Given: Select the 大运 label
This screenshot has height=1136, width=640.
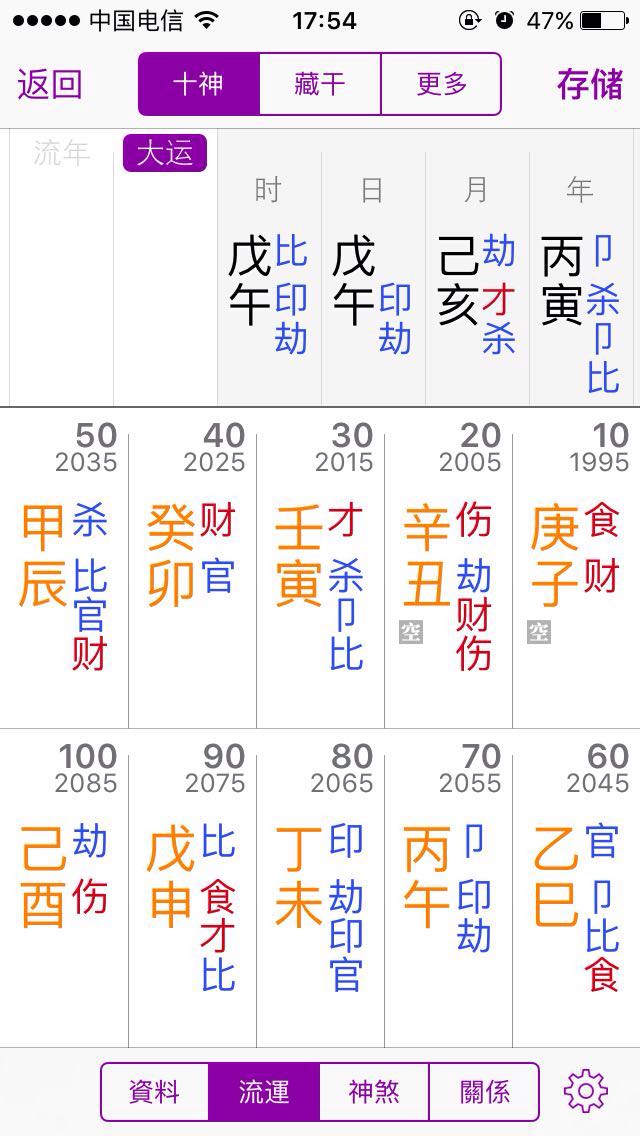Looking at the screenshot, I should click(x=165, y=154).
